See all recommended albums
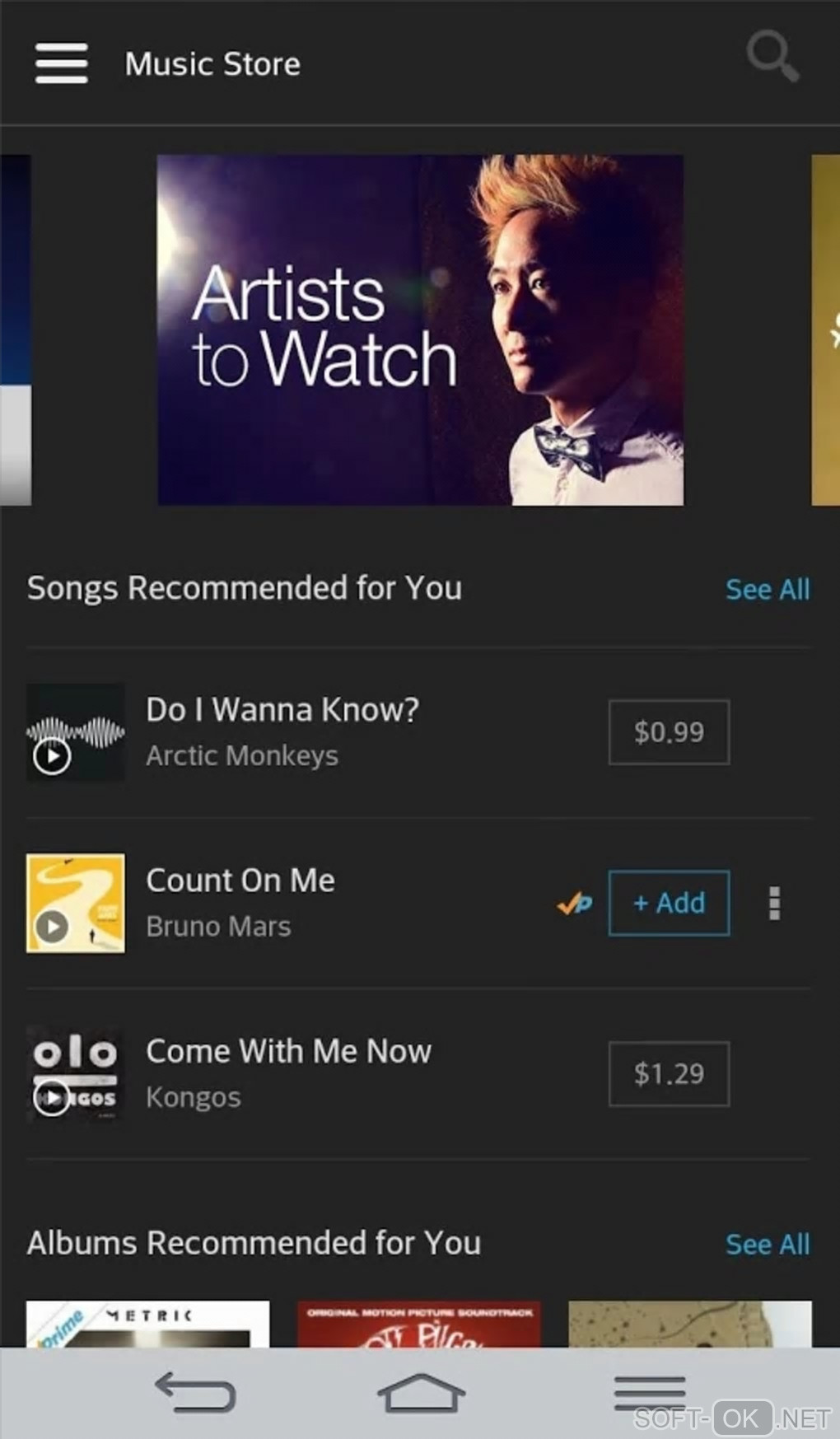Viewport: 840px width, 1439px height. (x=767, y=1245)
